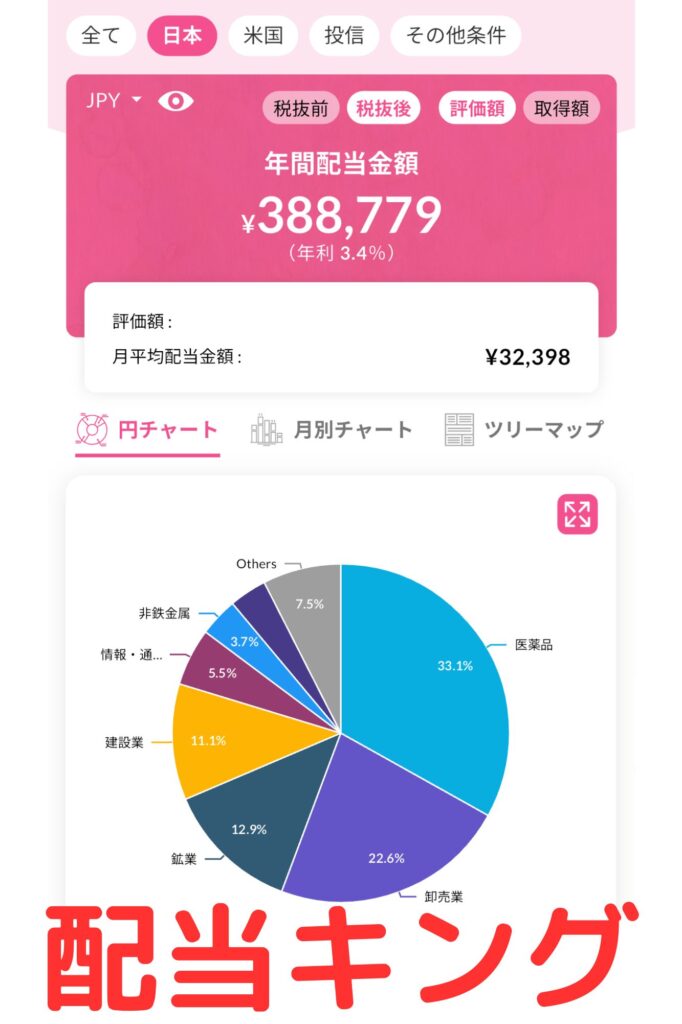This screenshot has width=682, height=1024.
Task: Switch to 税抜前 amounts
Action: click(301, 108)
